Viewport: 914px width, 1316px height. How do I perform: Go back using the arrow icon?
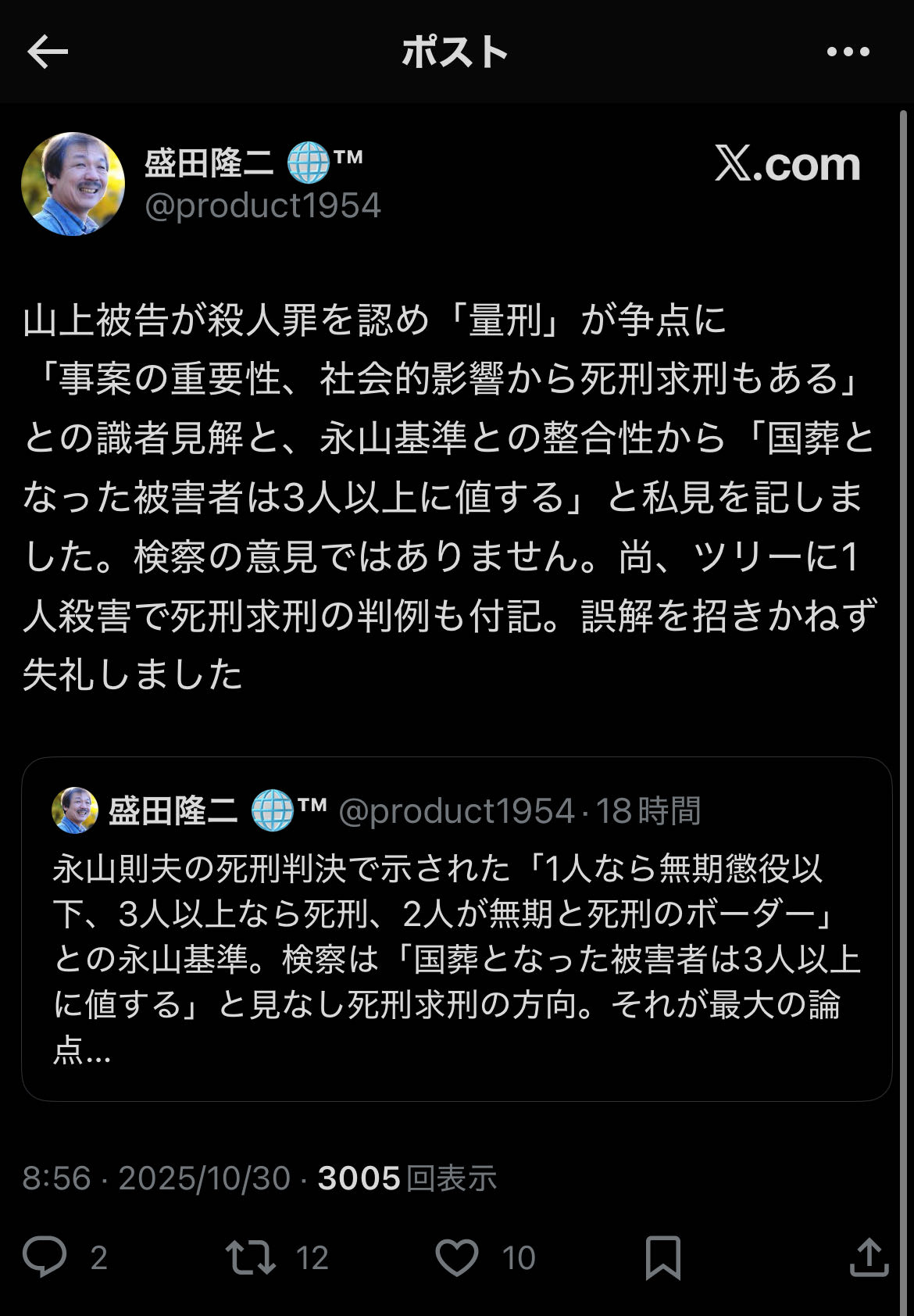(48, 52)
